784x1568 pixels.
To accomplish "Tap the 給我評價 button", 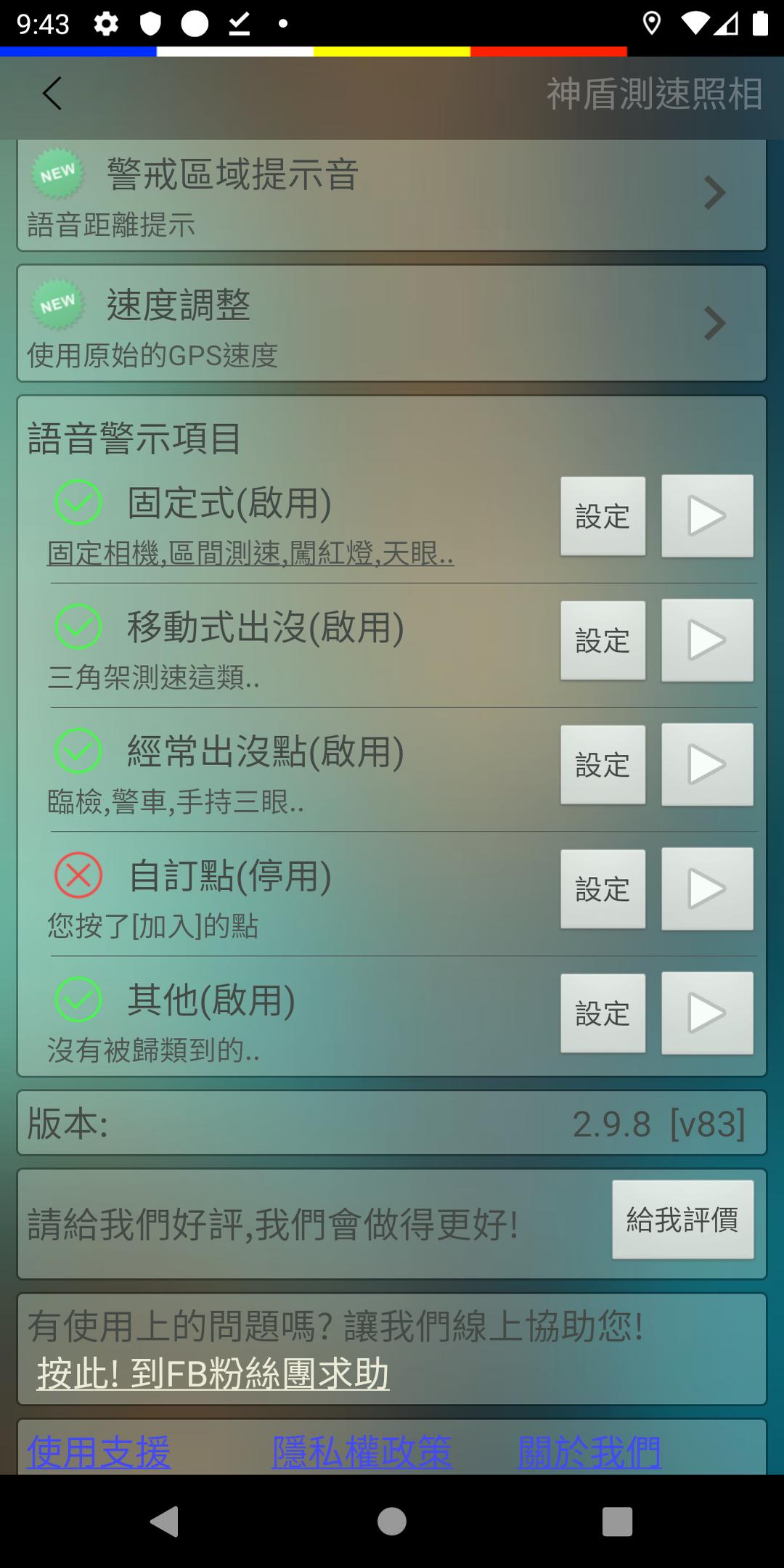I will 683,1220.
